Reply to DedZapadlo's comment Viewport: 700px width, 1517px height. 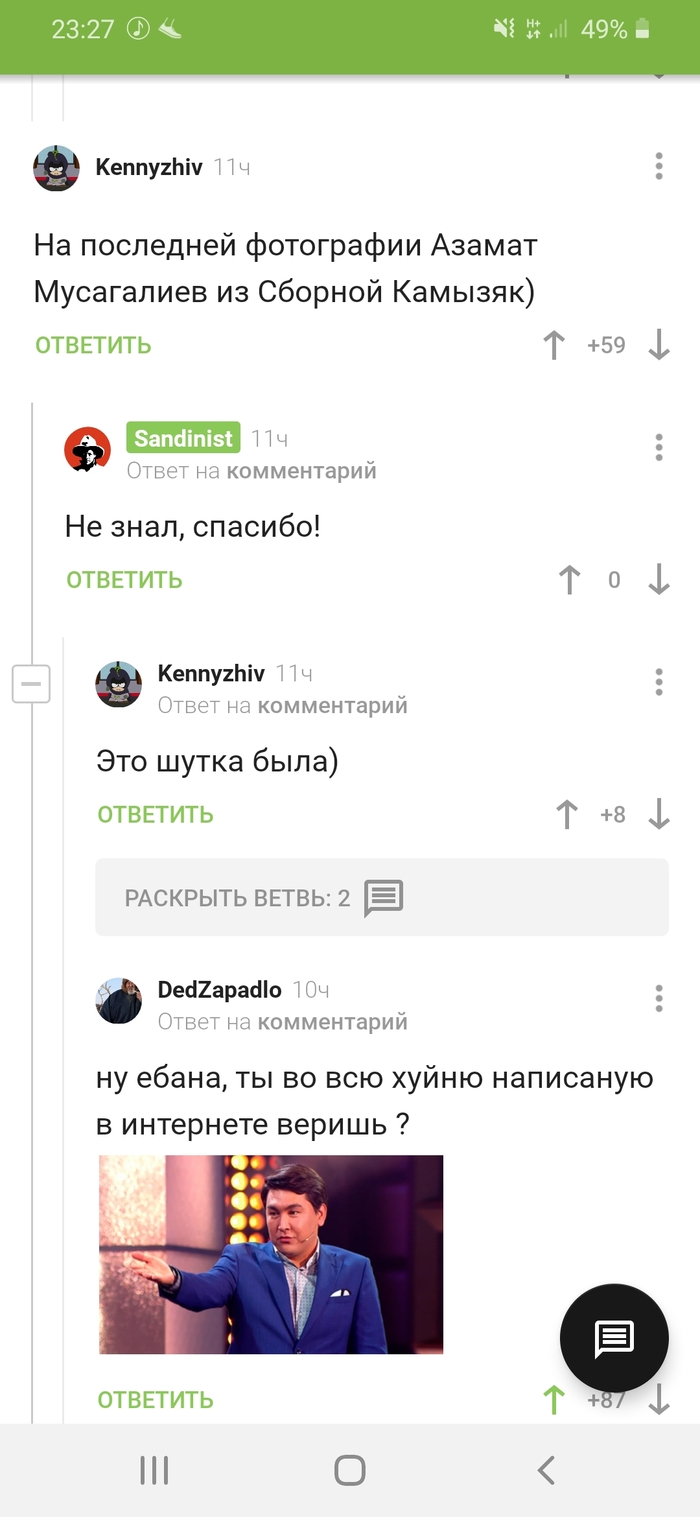click(x=155, y=1399)
